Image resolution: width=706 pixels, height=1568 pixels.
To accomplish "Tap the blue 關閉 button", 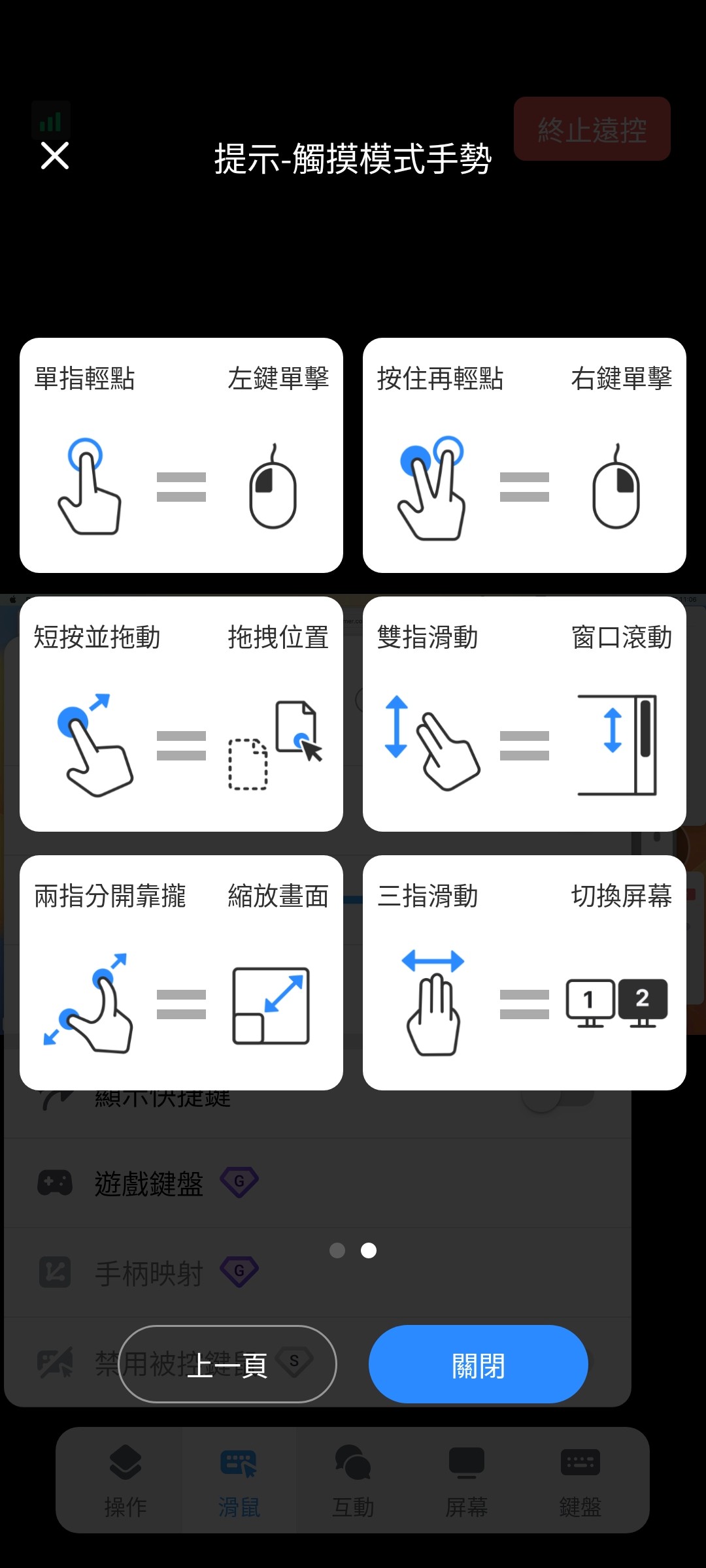I will [x=479, y=1364].
